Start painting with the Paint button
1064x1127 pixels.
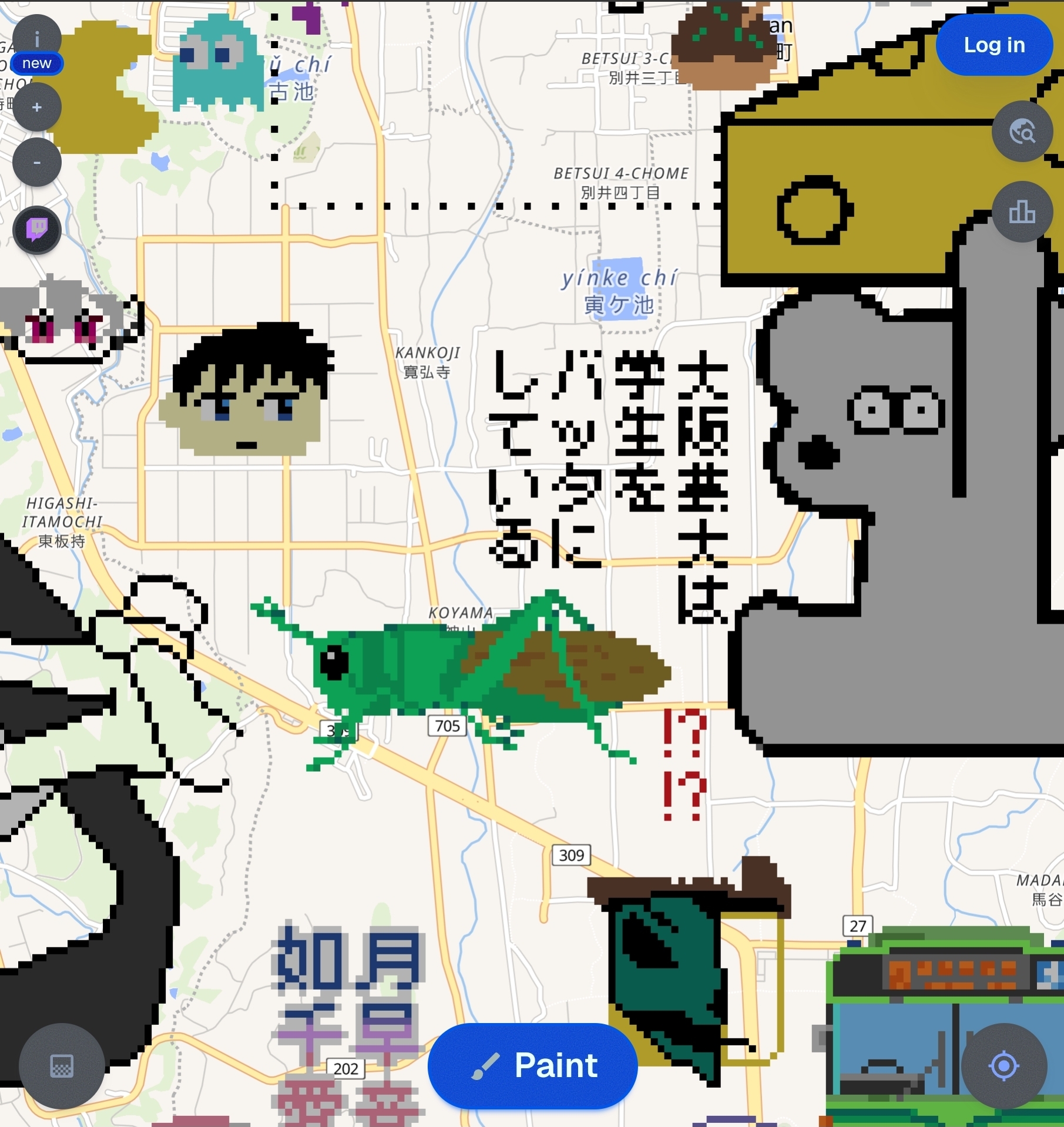click(532, 1065)
